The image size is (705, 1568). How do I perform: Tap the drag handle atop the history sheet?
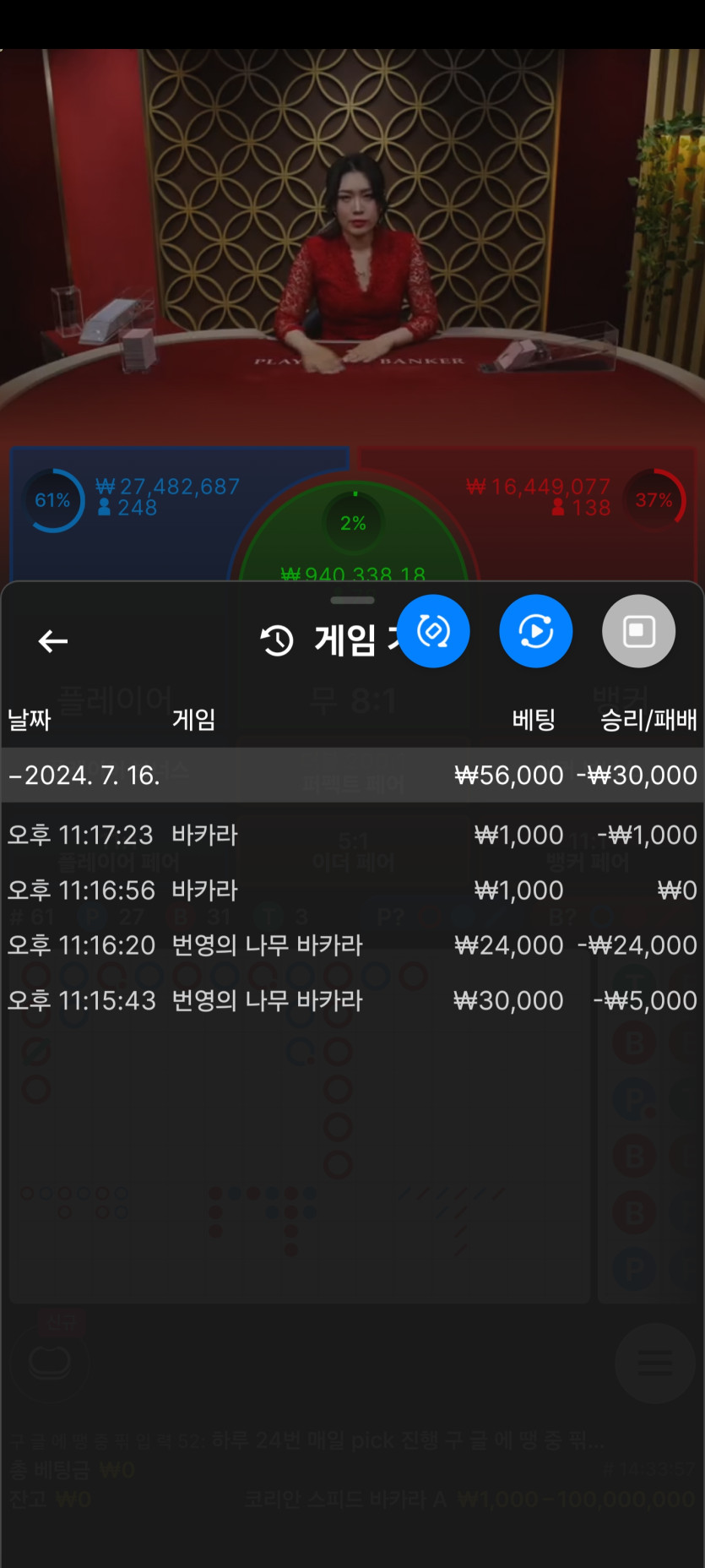tap(352, 601)
